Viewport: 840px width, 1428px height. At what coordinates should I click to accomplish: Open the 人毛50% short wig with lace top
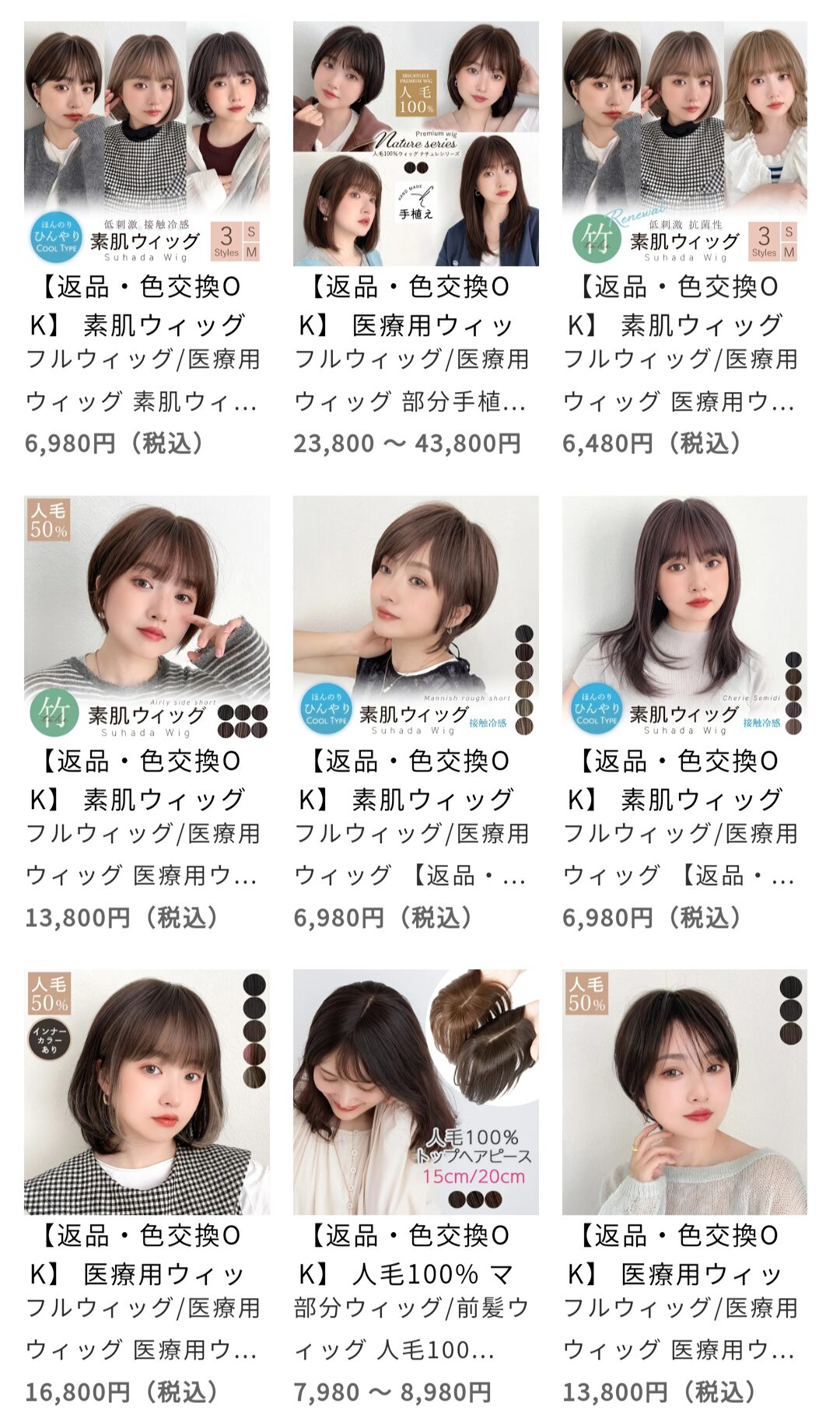pyautogui.click(x=684, y=1092)
